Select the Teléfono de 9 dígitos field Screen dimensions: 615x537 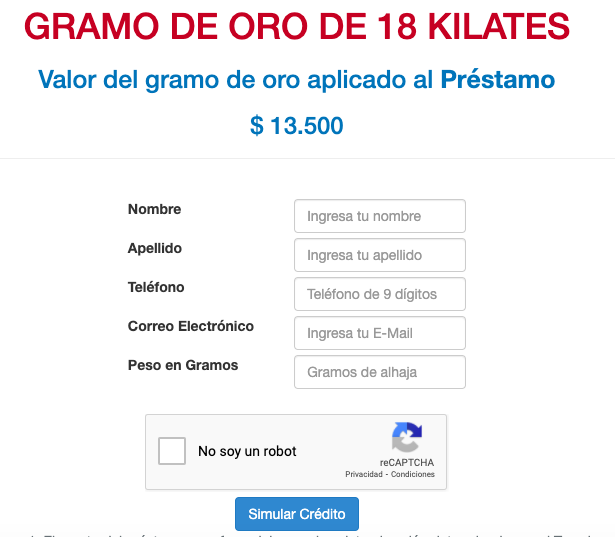pyautogui.click(x=379, y=294)
